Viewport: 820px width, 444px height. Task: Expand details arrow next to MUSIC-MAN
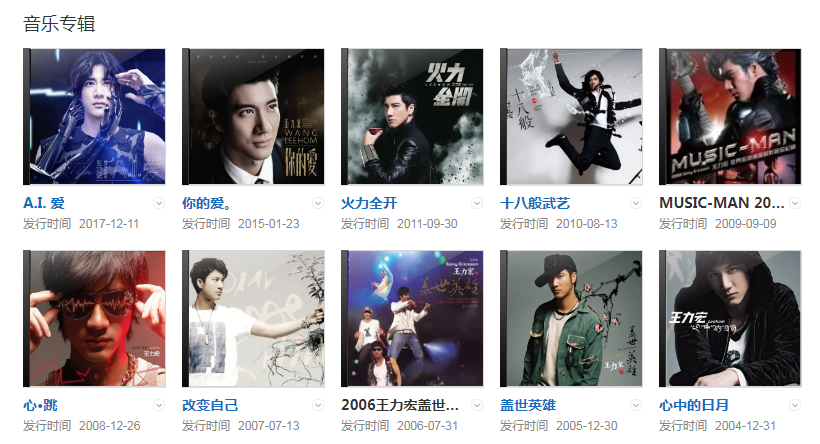[x=795, y=203]
